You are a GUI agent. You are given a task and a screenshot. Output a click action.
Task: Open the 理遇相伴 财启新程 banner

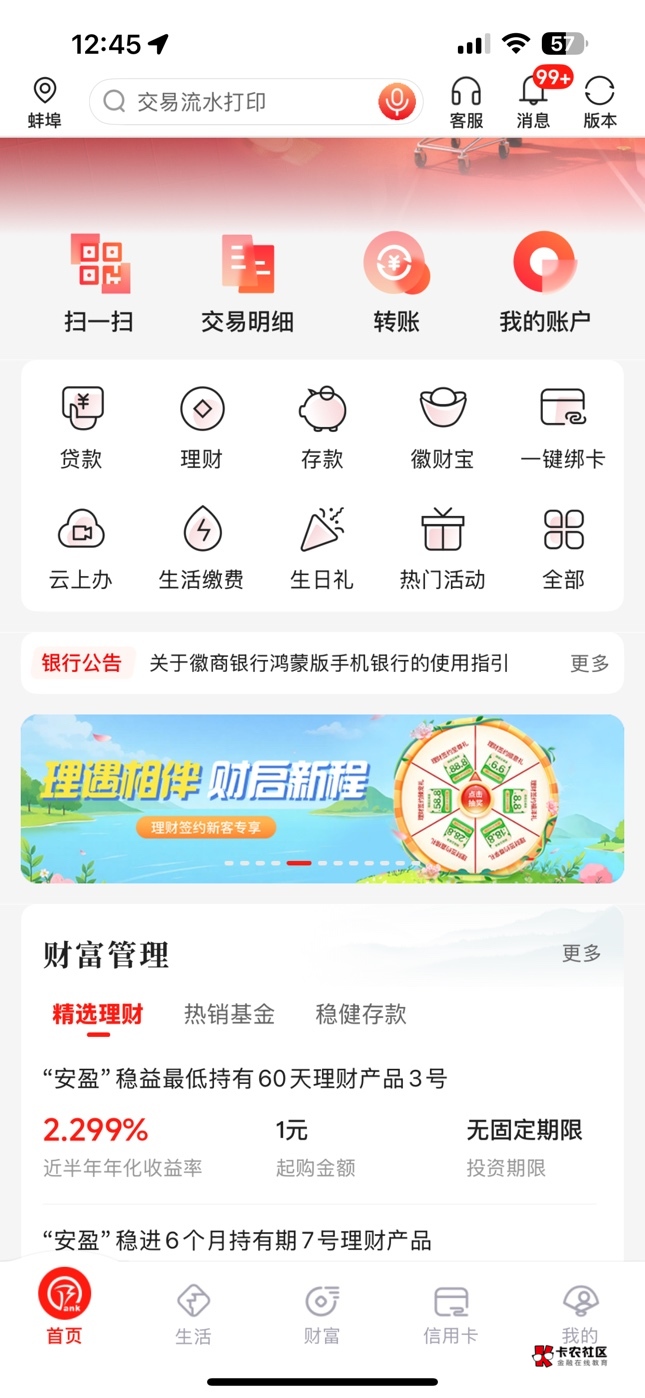pos(322,798)
